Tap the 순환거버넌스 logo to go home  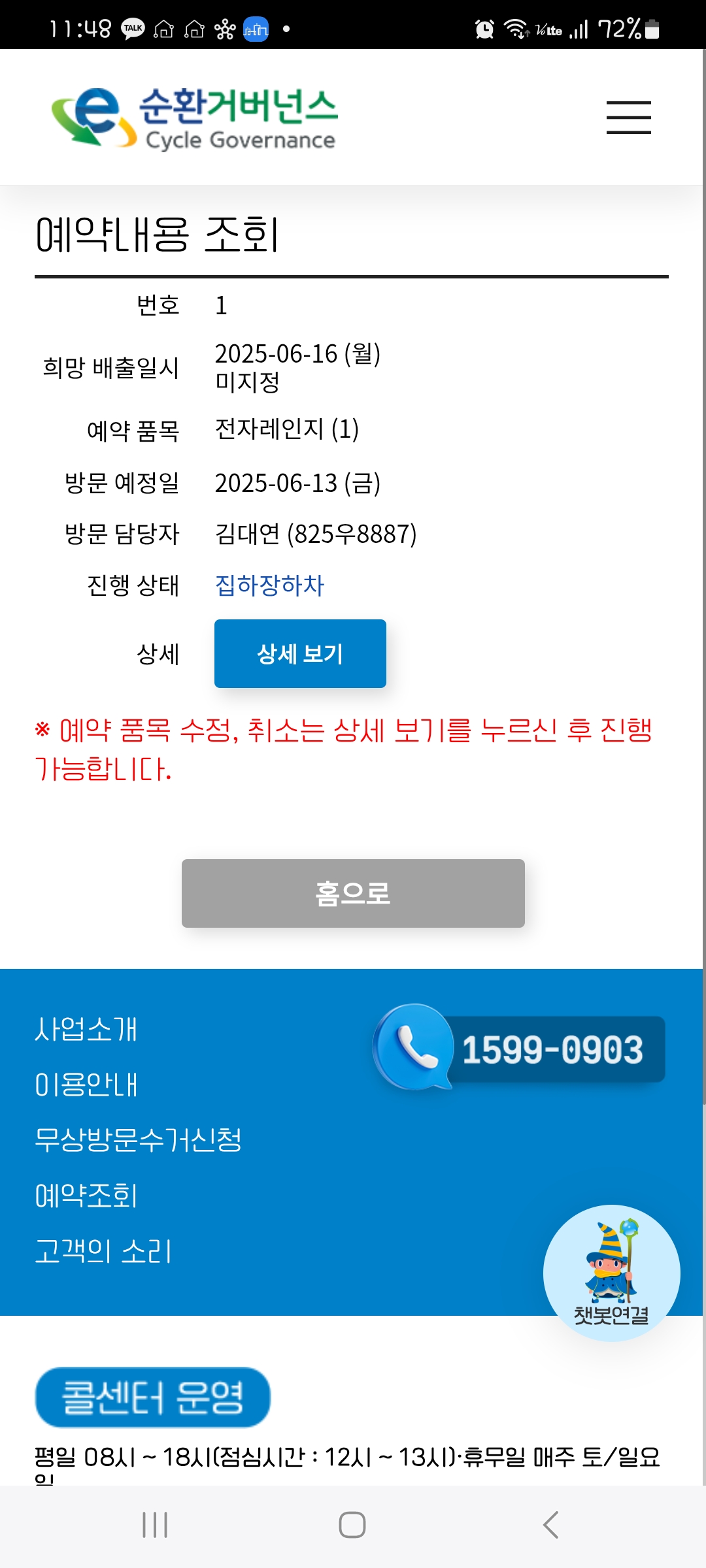195,118
